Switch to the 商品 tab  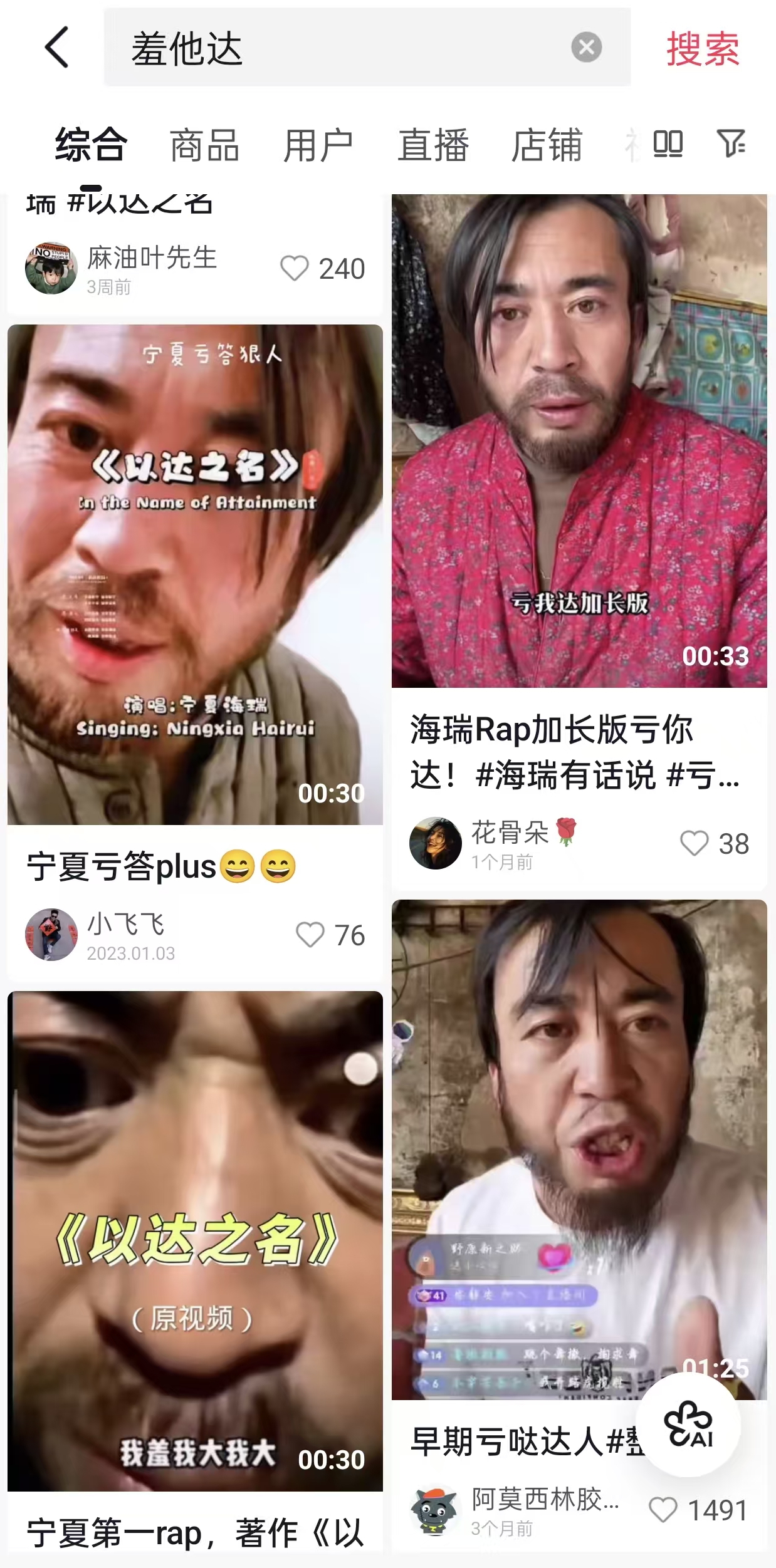click(x=204, y=145)
